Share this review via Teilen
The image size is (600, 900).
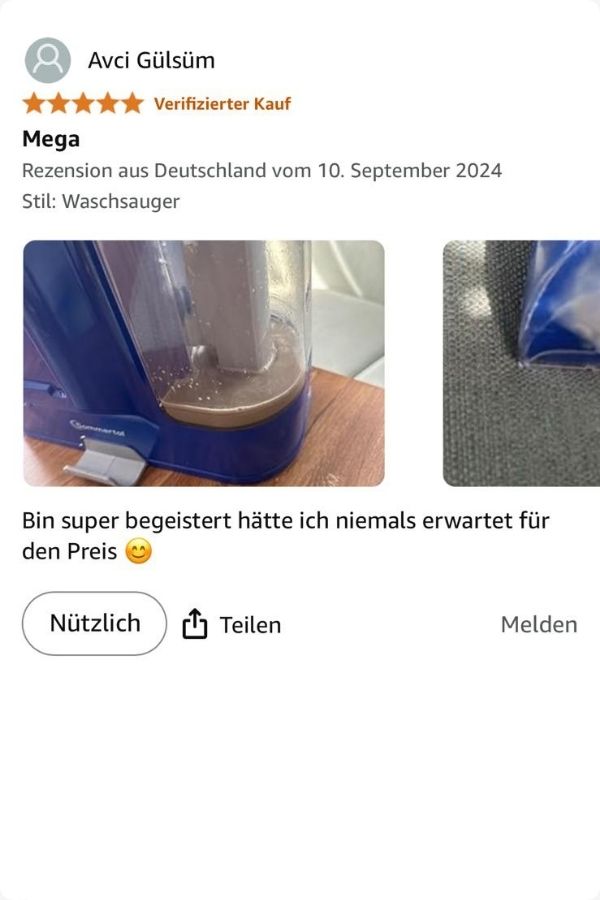(x=232, y=625)
